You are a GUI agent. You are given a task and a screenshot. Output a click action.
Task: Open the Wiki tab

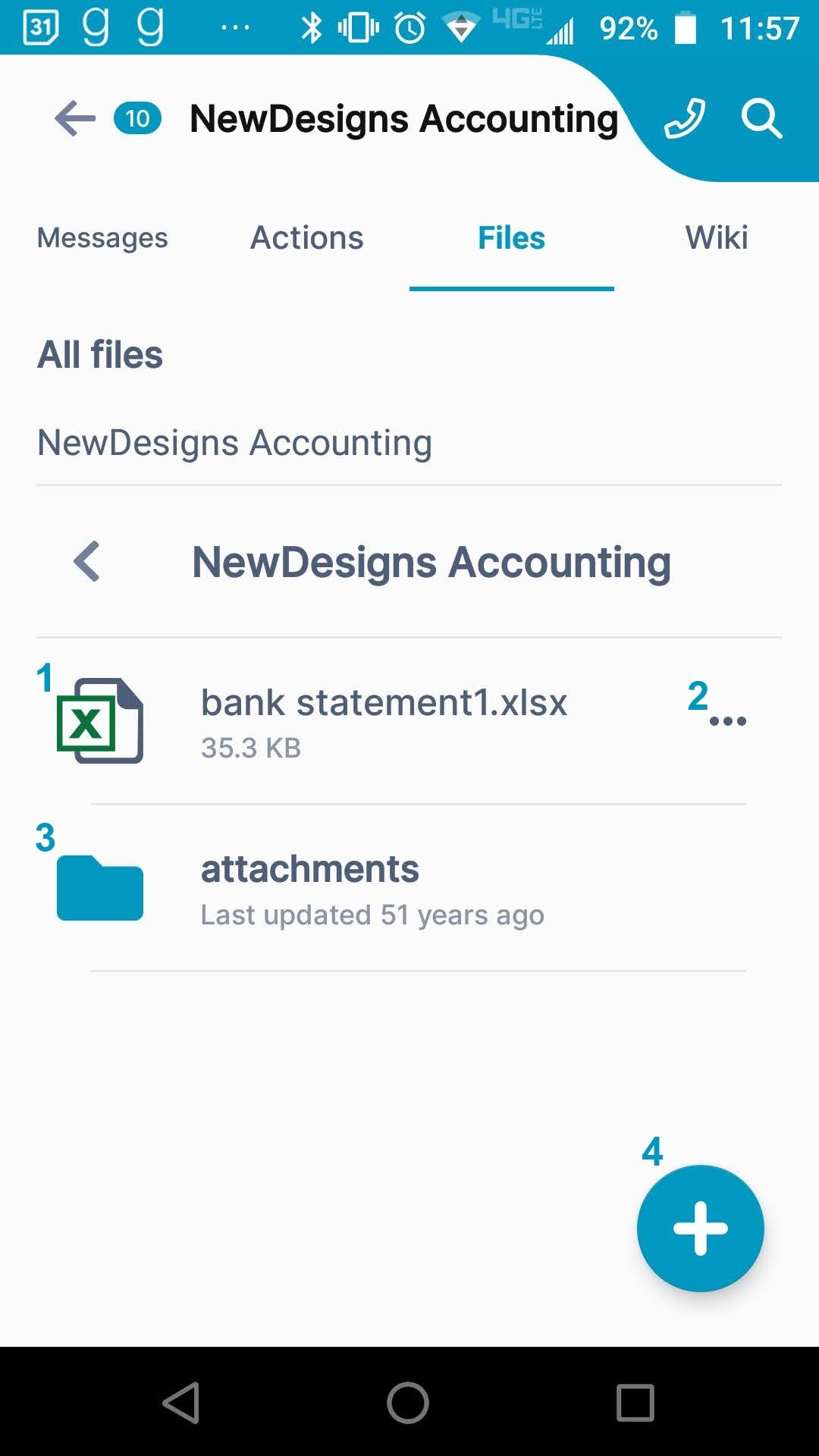tap(717, 238)
